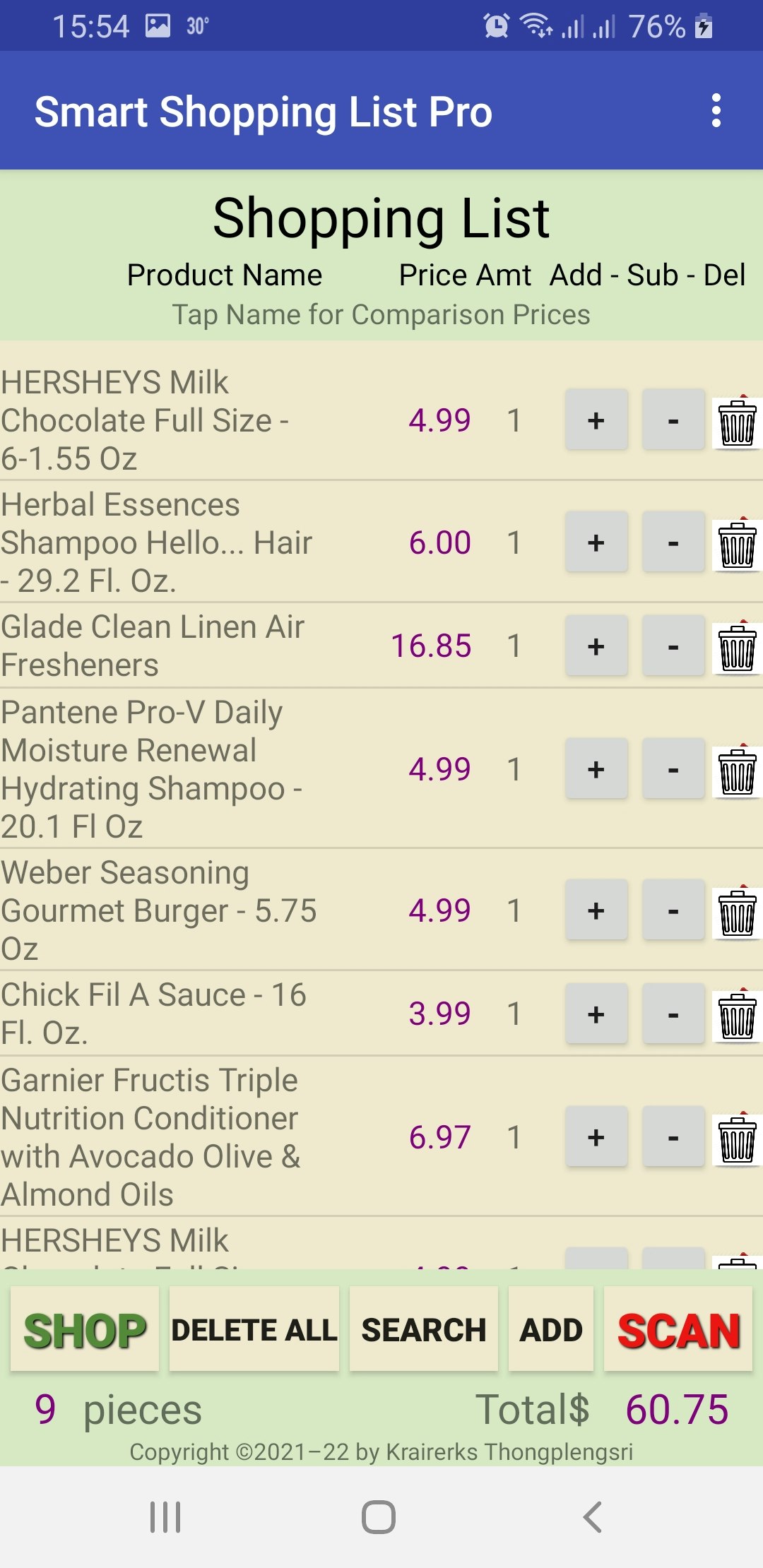Open the three-dot overflow menu
763x1568 pixels.
point(716,110)
